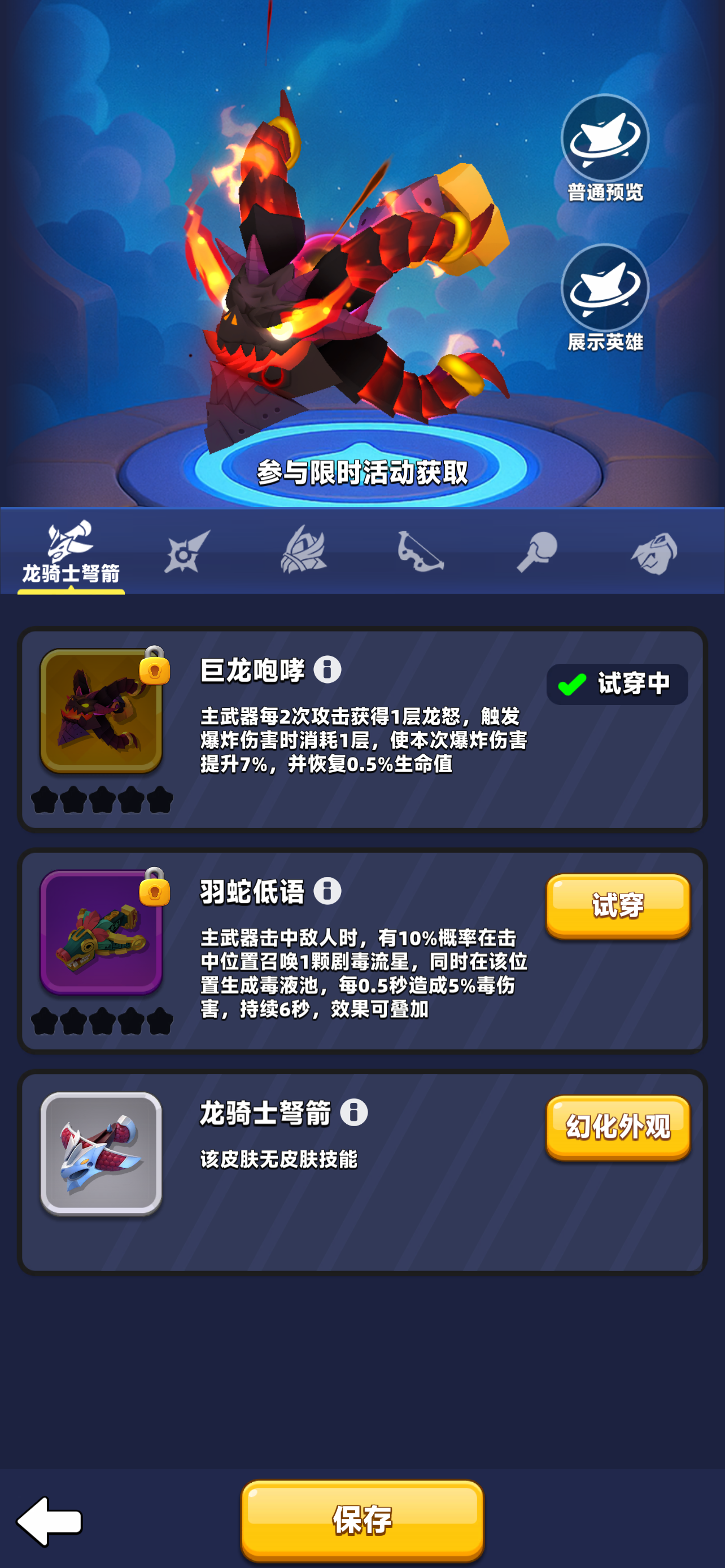Tap the 普通预览 preview button
The width and height of the screenshot is (725, 1568).
(605, 148)
